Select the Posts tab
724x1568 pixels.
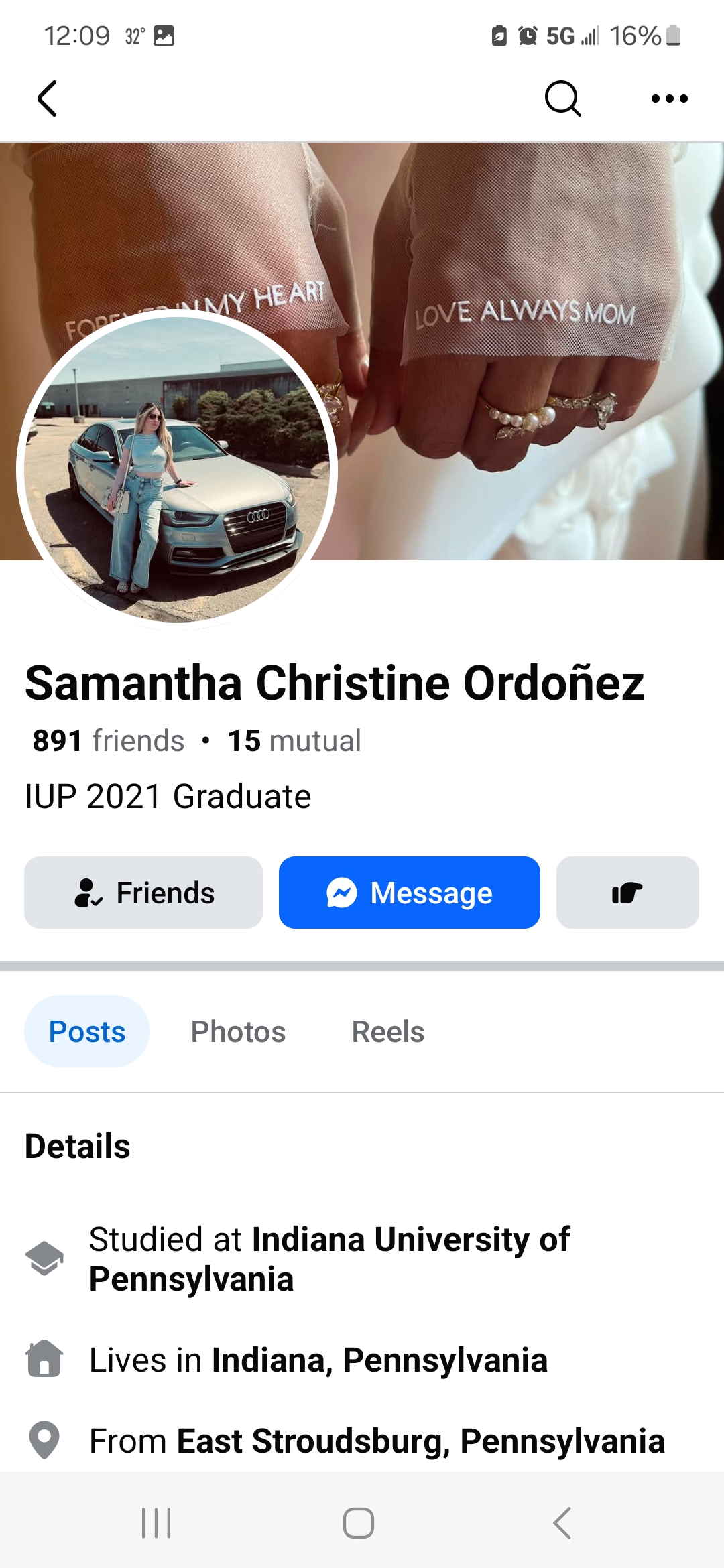87,1032
